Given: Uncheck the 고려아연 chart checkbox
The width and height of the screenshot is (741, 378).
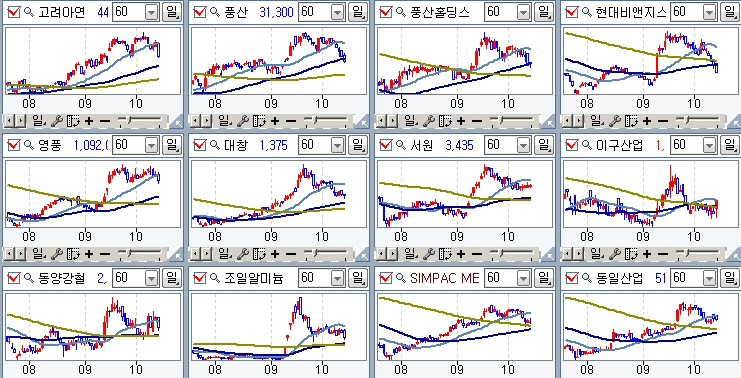Looking at the screenshot, I should tap(13, 12).
